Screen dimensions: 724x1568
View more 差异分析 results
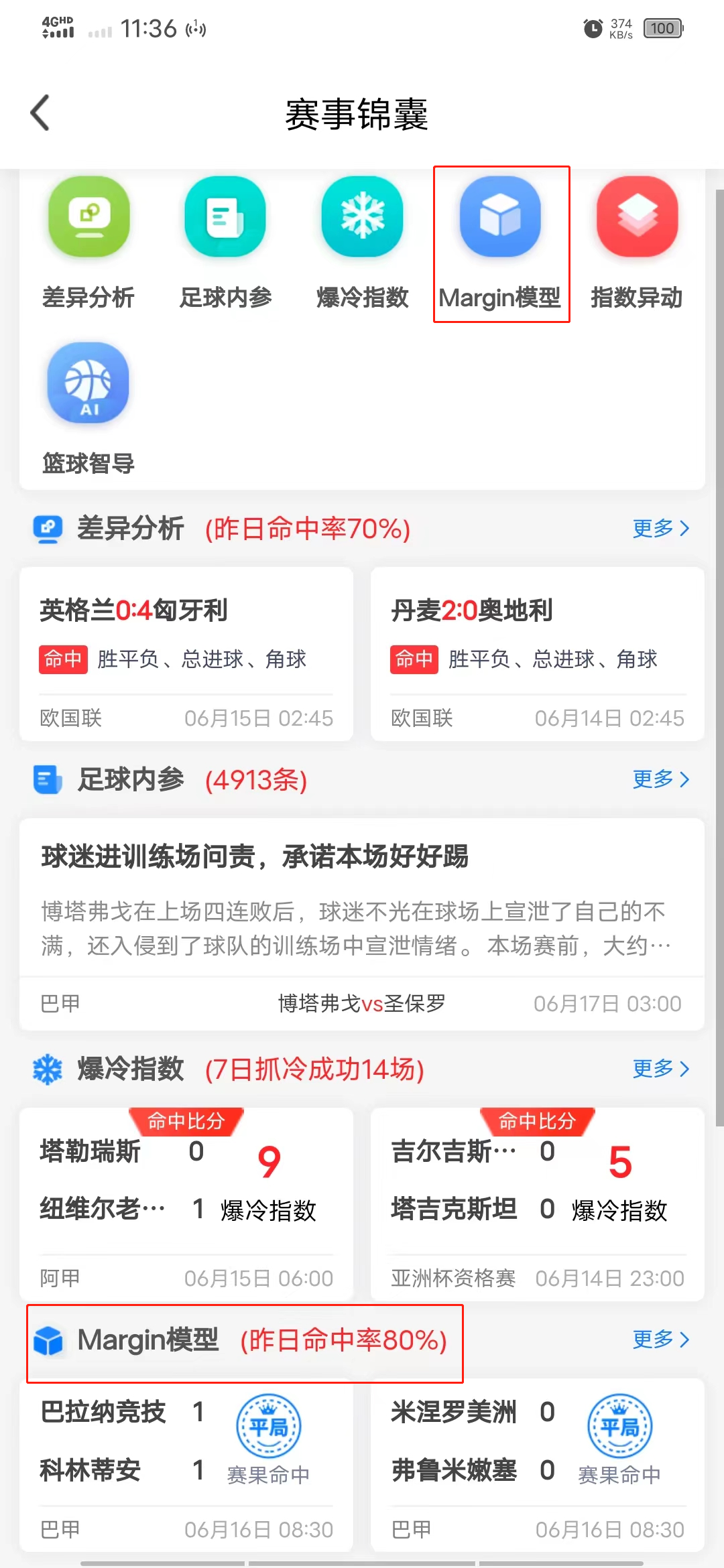click(660, 529)
